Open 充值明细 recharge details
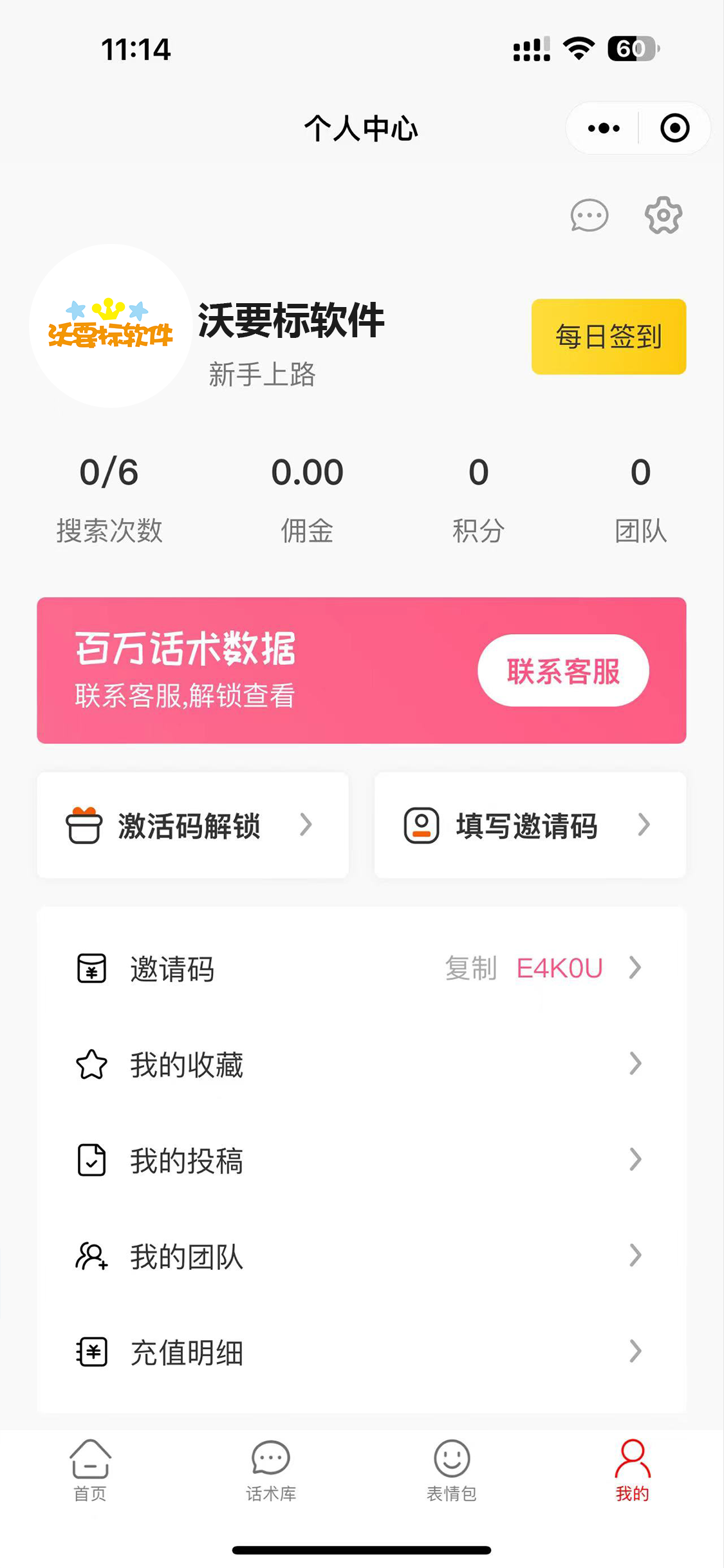This screenshot has width=724, height=1568. (362, 1352)
